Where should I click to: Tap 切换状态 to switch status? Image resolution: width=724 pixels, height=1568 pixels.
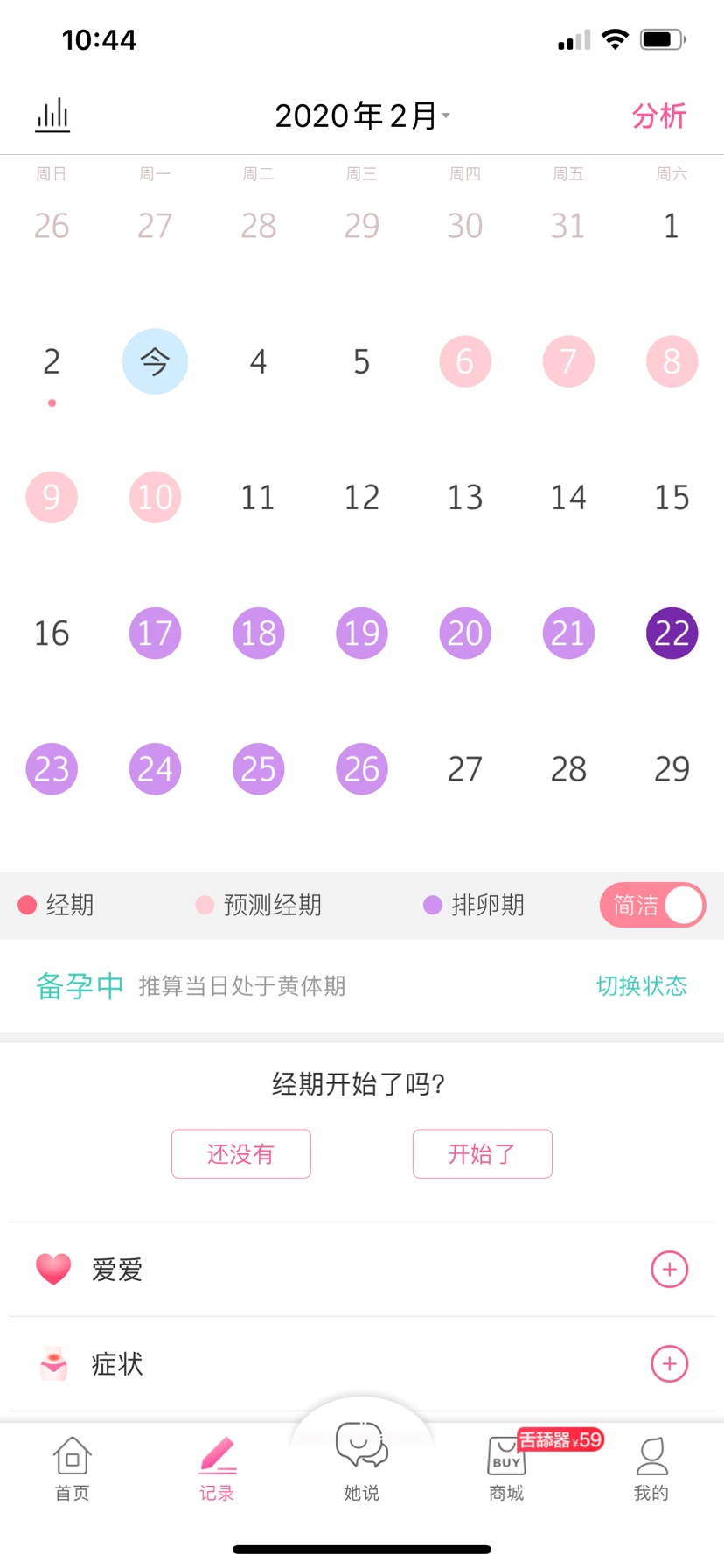pyautogui.click(x=641, y=986)
